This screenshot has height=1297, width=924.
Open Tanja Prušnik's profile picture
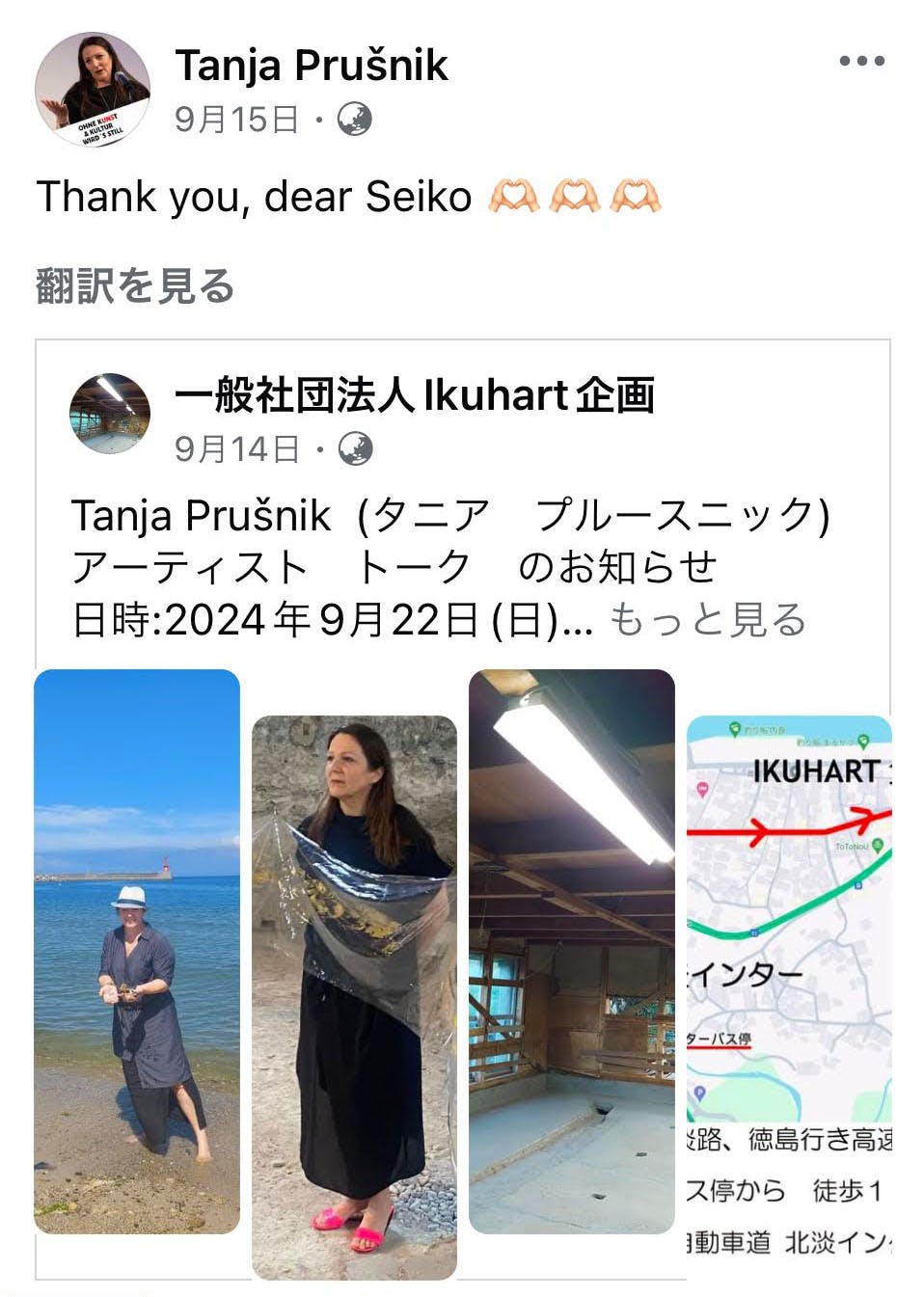tap(93, 90)
